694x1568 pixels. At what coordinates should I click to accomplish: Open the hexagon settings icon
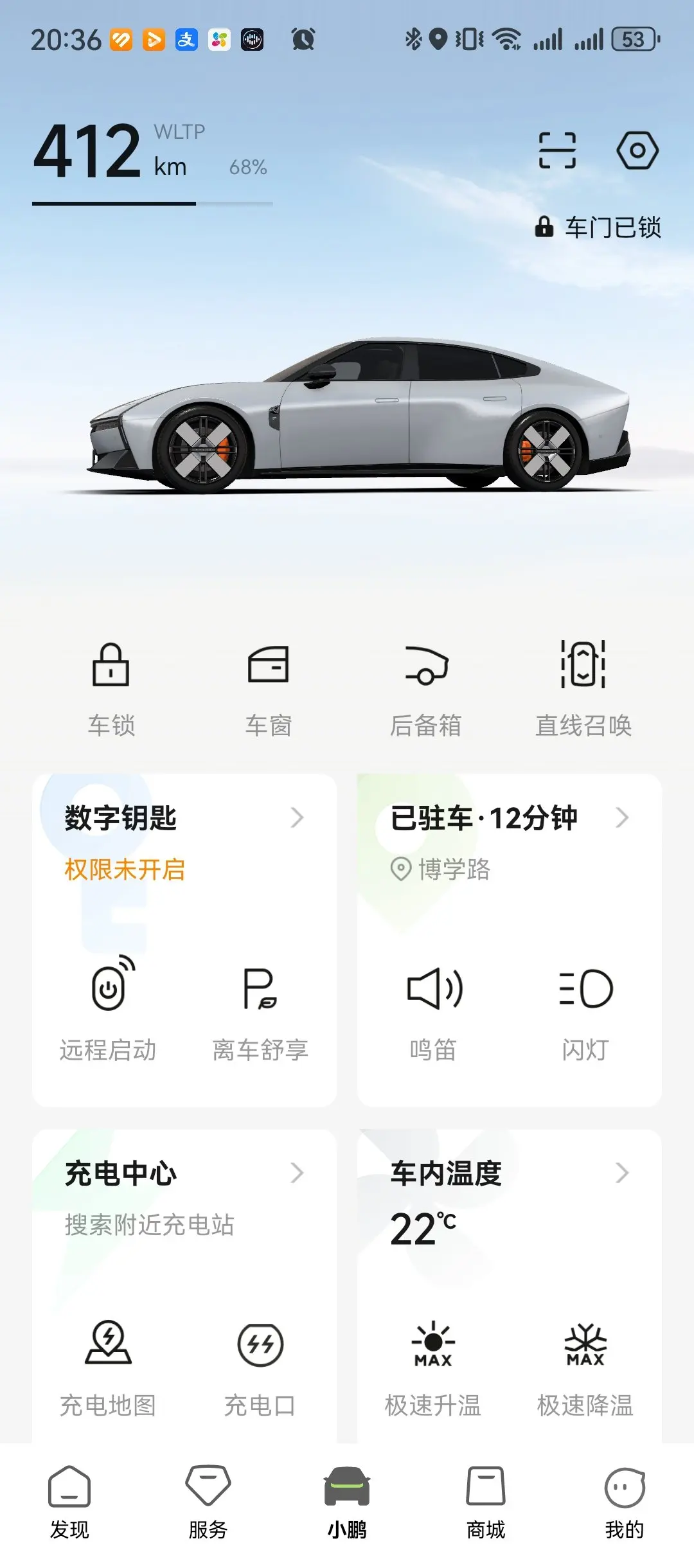pos(637,150)
